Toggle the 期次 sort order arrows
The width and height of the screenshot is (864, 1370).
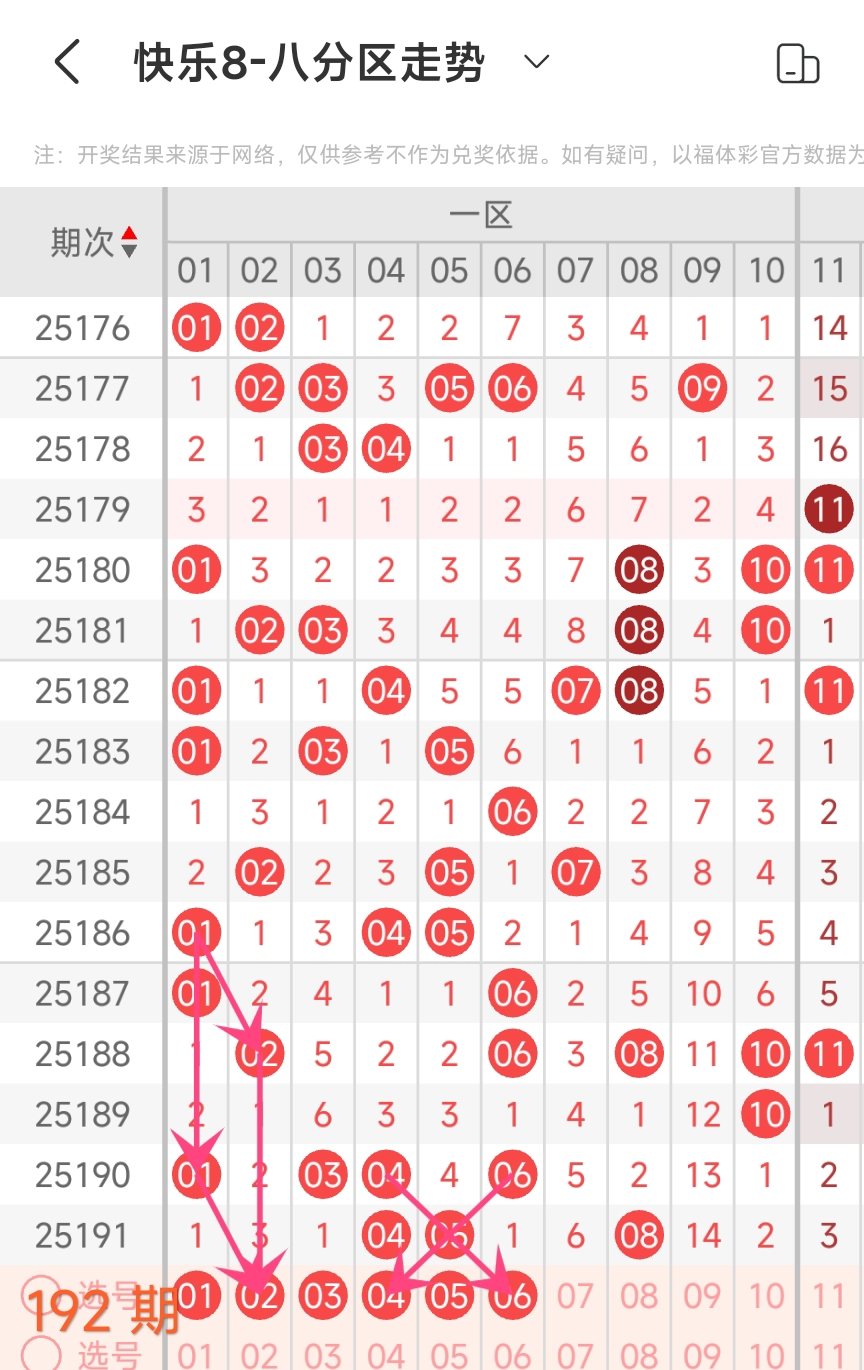pos(129,242)
